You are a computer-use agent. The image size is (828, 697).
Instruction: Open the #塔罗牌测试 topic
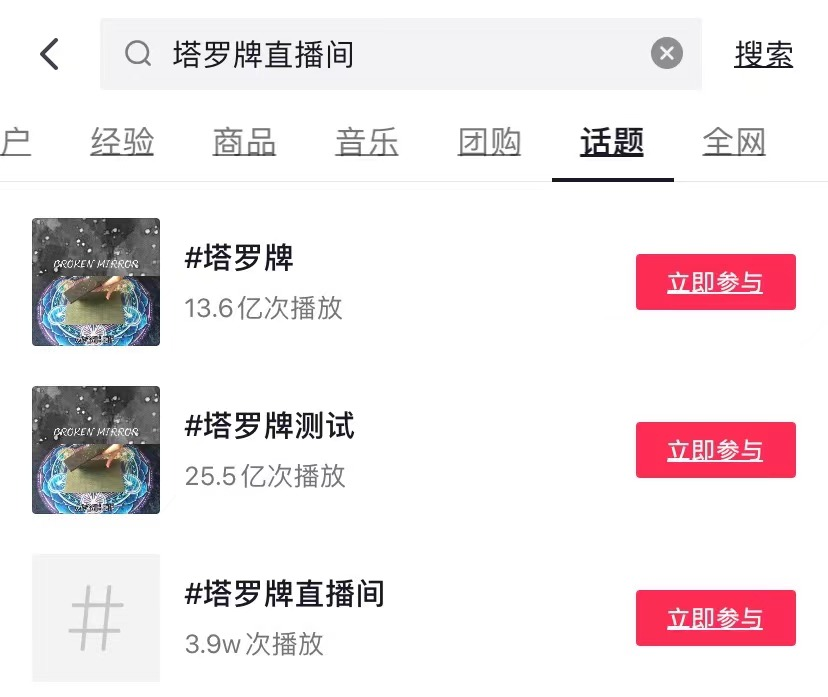pyautogui.click(x=270, y=426)
